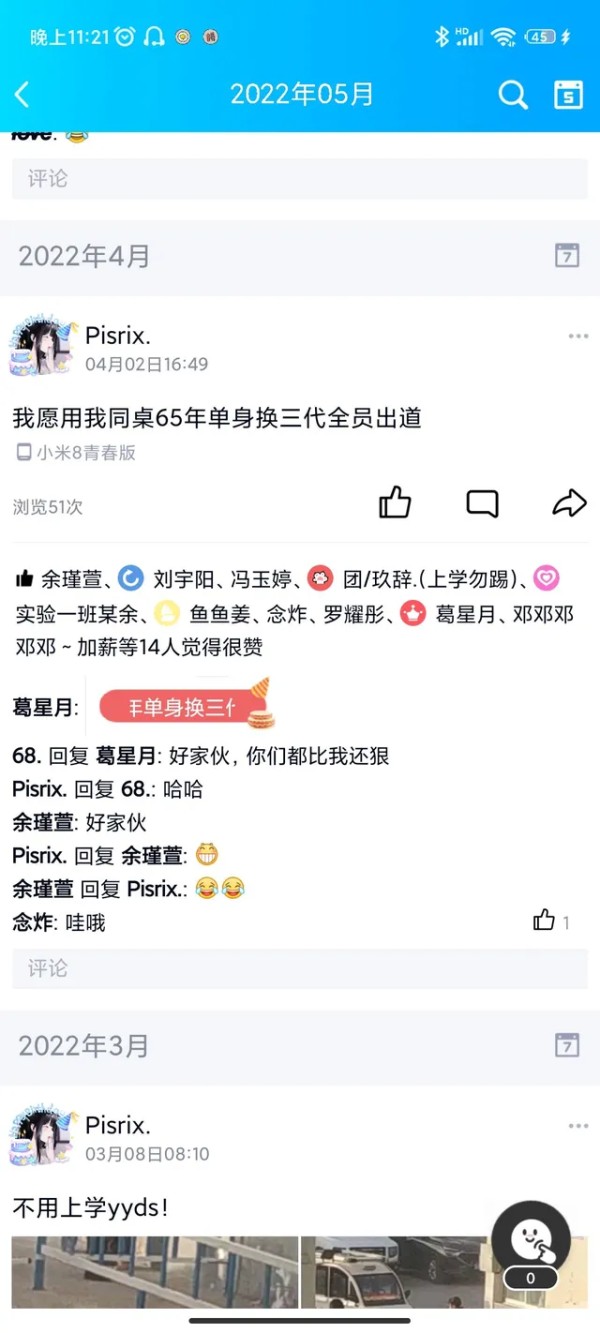The width and height of the screenshot is (600, 1333).
Task: Open commenter 余瑾萱's profile name
Action: (43, 823)
